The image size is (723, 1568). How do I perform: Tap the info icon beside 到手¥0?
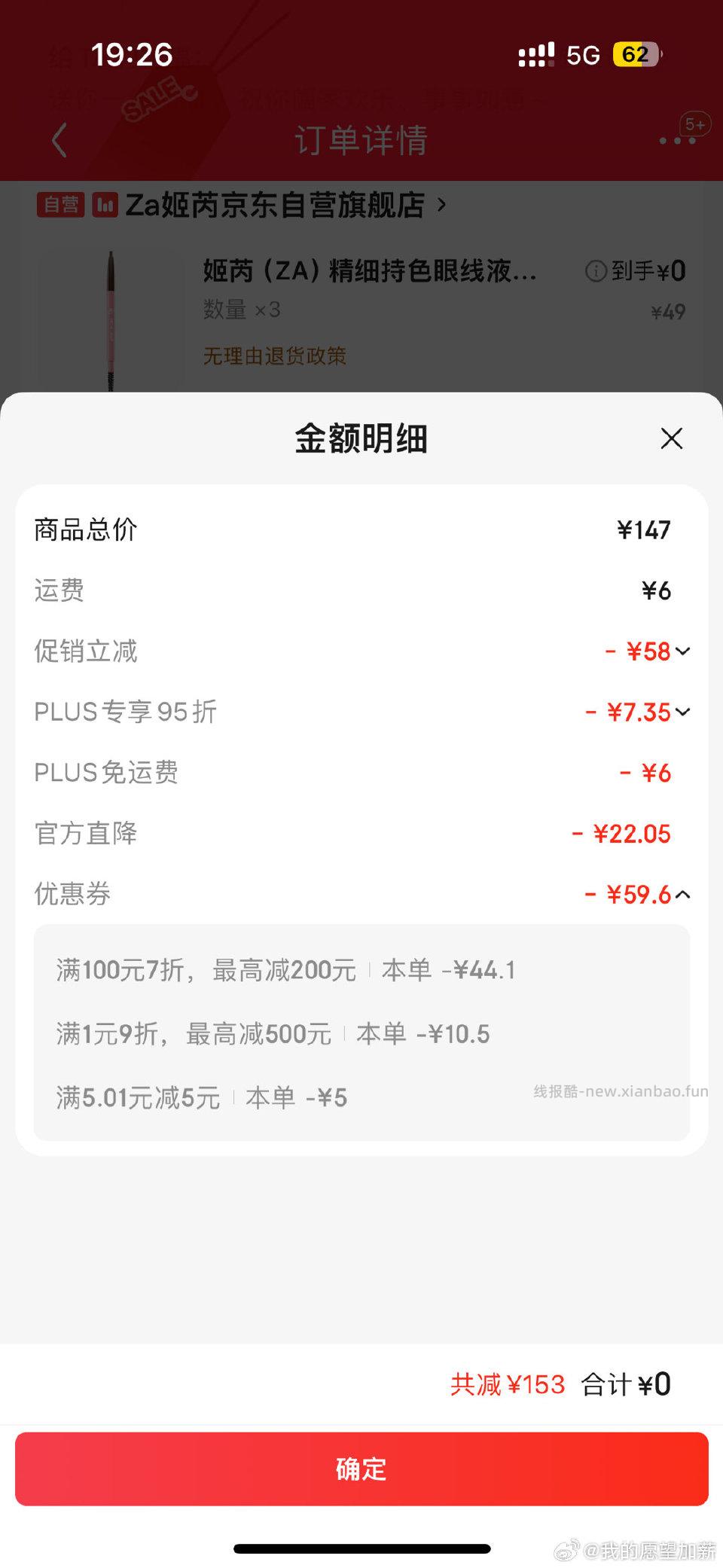596,270
